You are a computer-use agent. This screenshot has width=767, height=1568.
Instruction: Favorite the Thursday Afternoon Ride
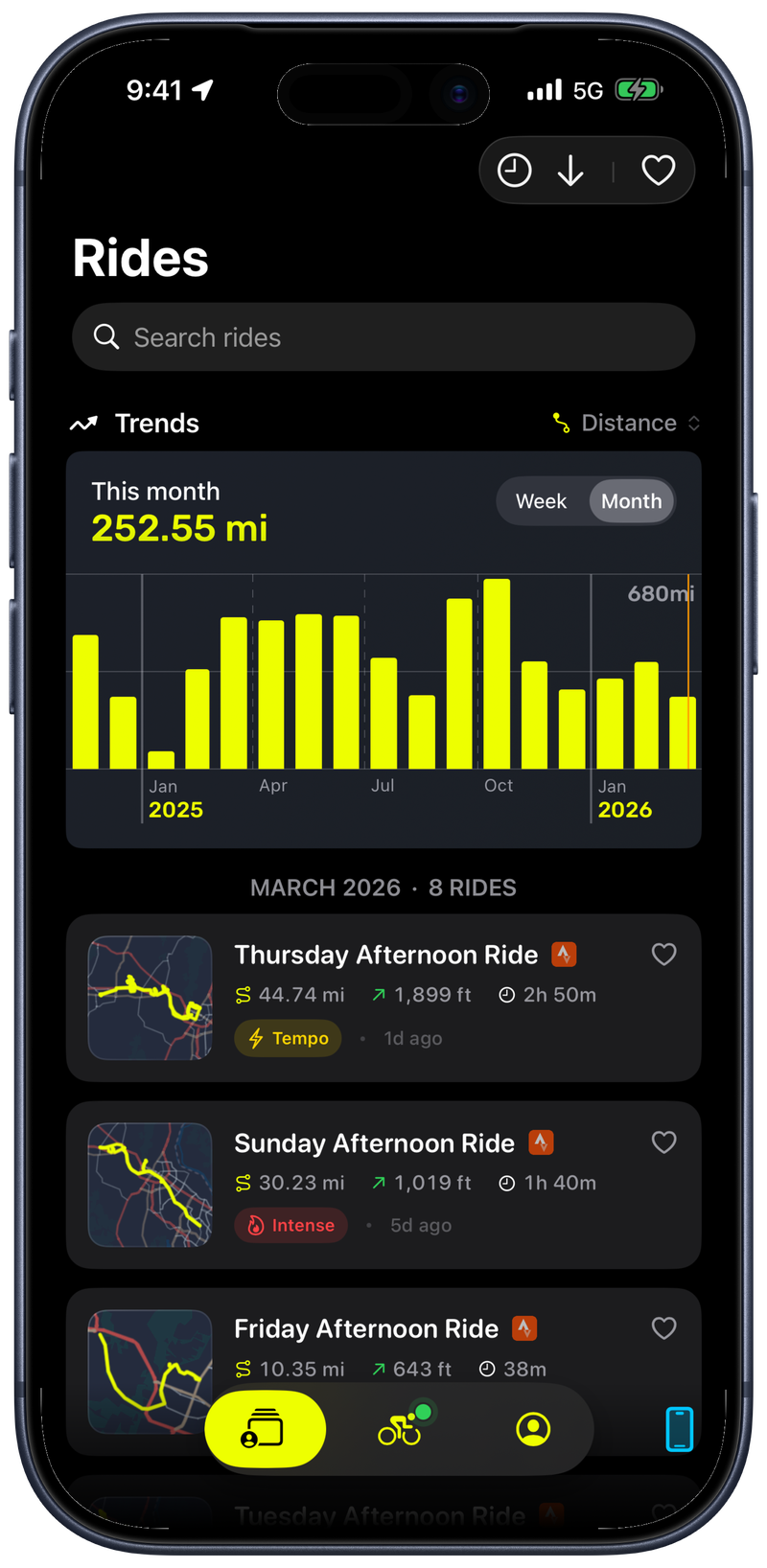(x=664, y=954)
